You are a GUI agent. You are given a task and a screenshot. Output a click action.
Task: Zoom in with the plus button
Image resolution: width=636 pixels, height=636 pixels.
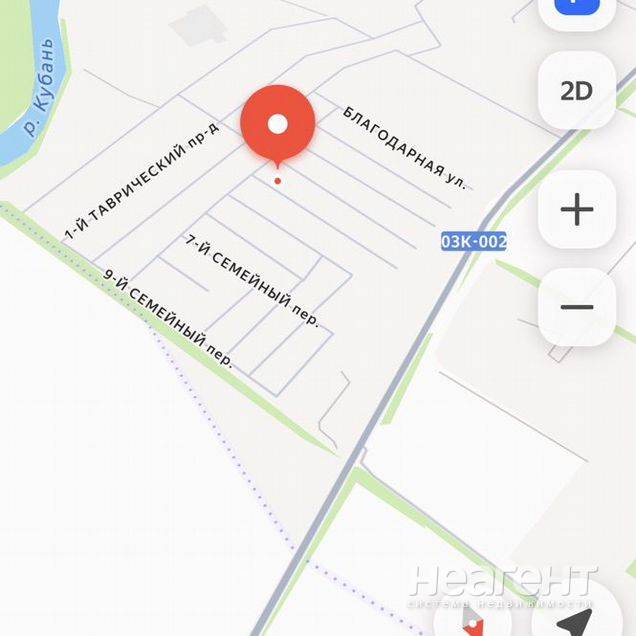576,209
